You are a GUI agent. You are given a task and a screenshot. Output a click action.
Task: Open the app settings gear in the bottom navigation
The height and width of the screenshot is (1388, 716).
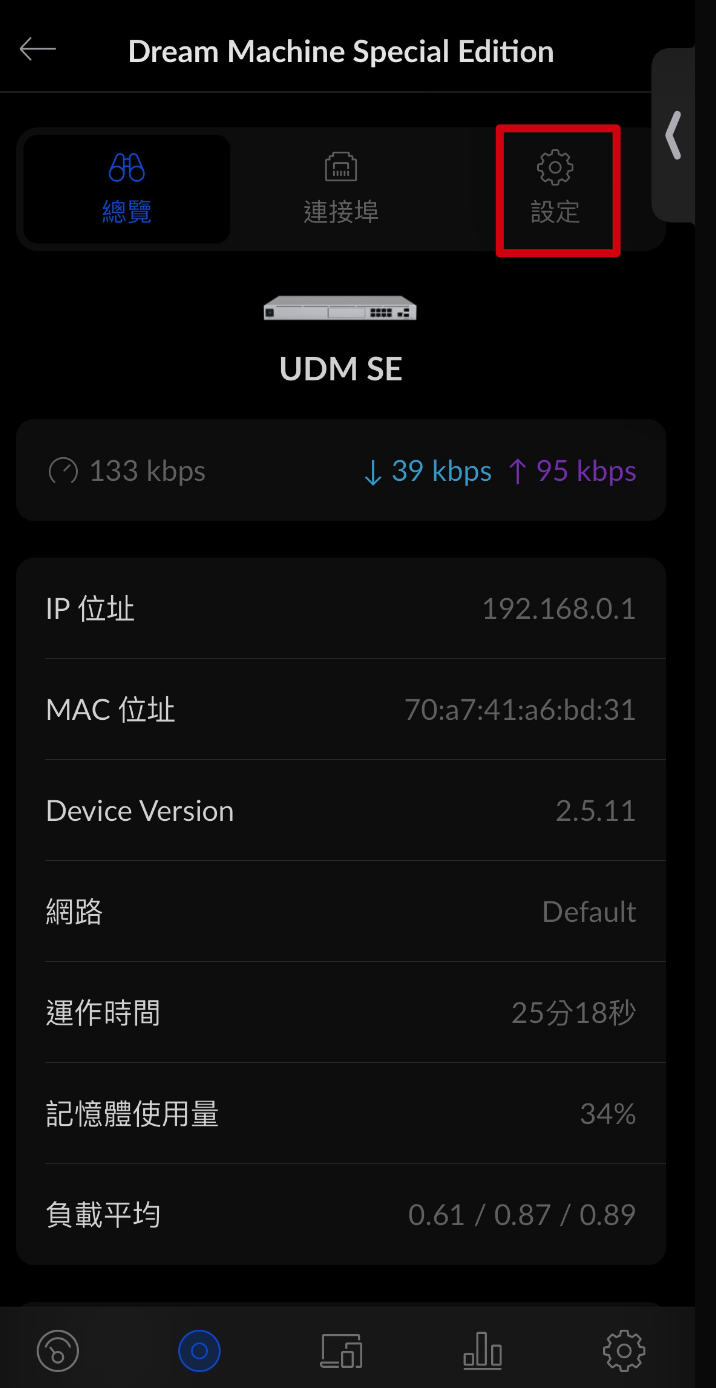pyautogui.click(x=624, y=1351)
